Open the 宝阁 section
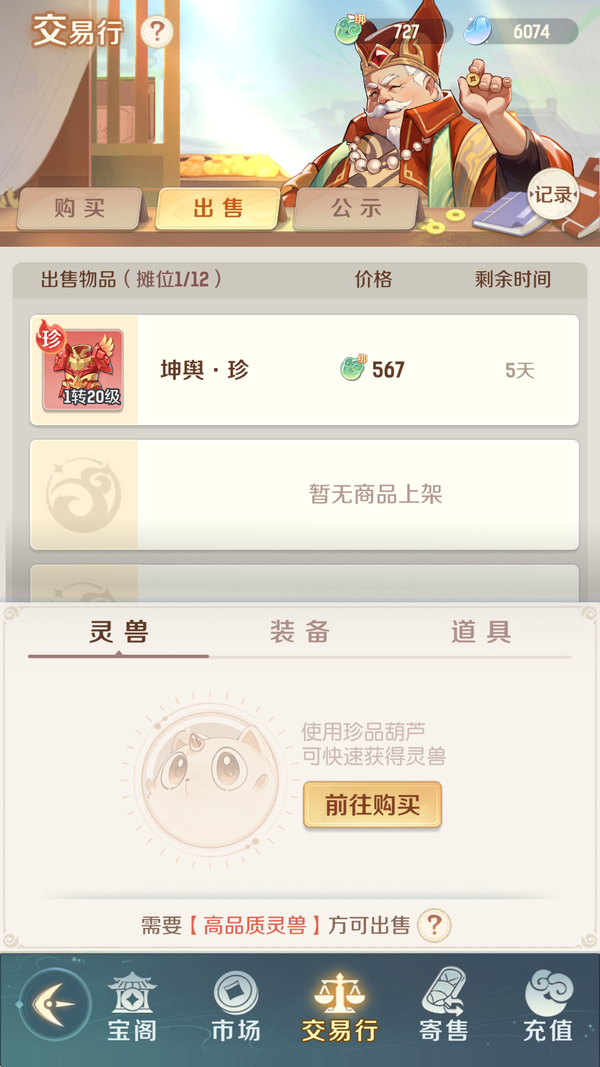Screen dimensions: 600x1067 tap(132, 1008)
